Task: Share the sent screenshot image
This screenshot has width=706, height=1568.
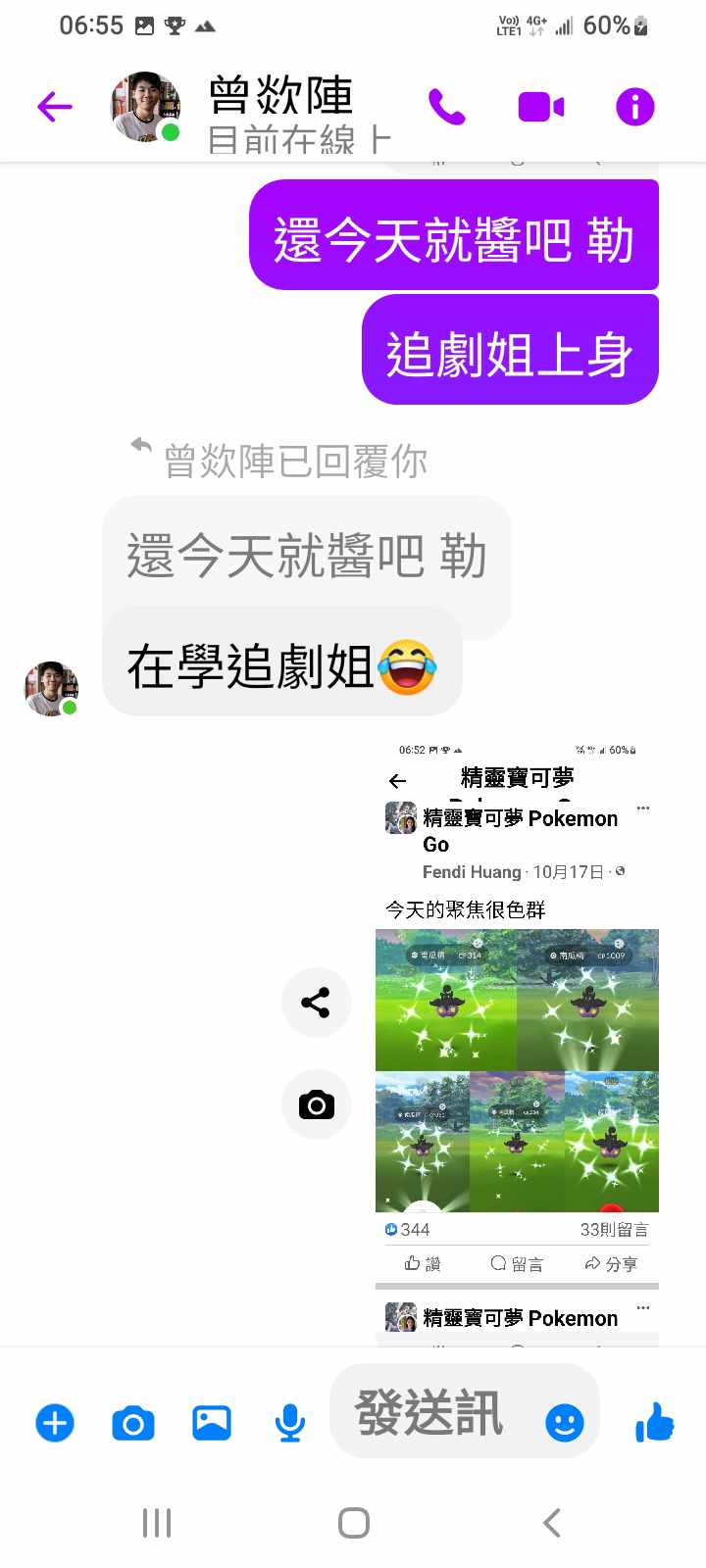Action: 316,1003
